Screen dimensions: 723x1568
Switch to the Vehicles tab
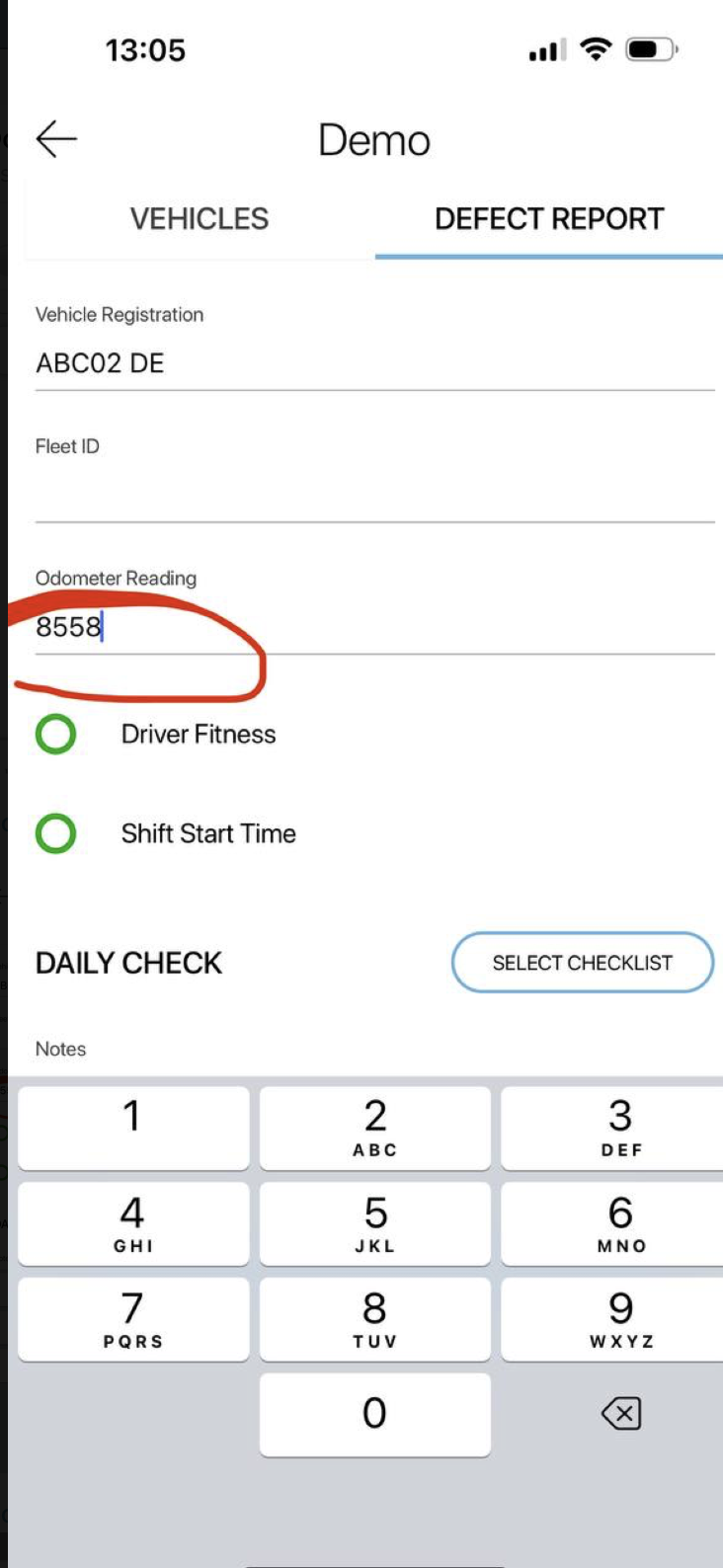(200, 219)
